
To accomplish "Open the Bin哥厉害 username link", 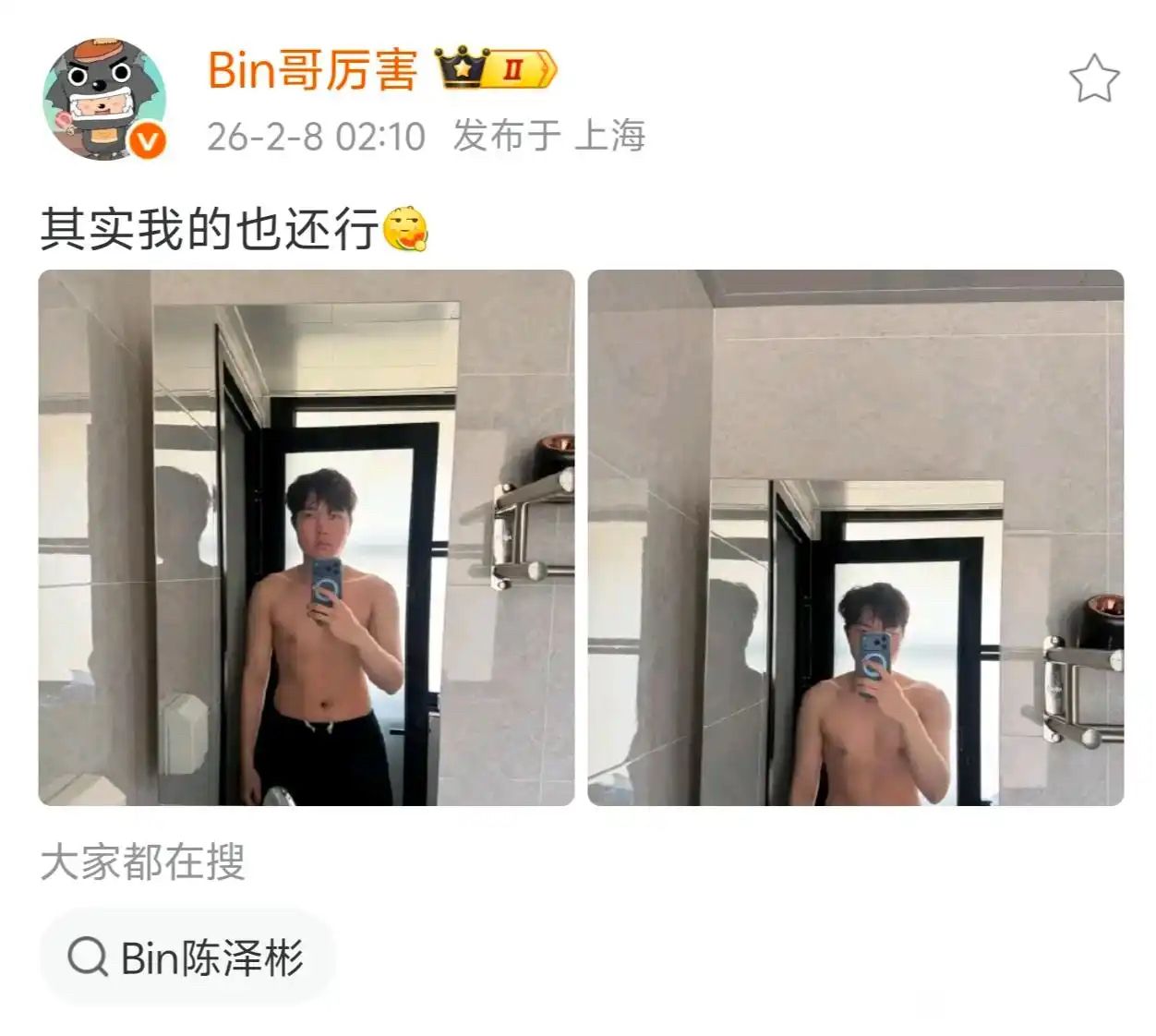I will (x=312, y=70).
